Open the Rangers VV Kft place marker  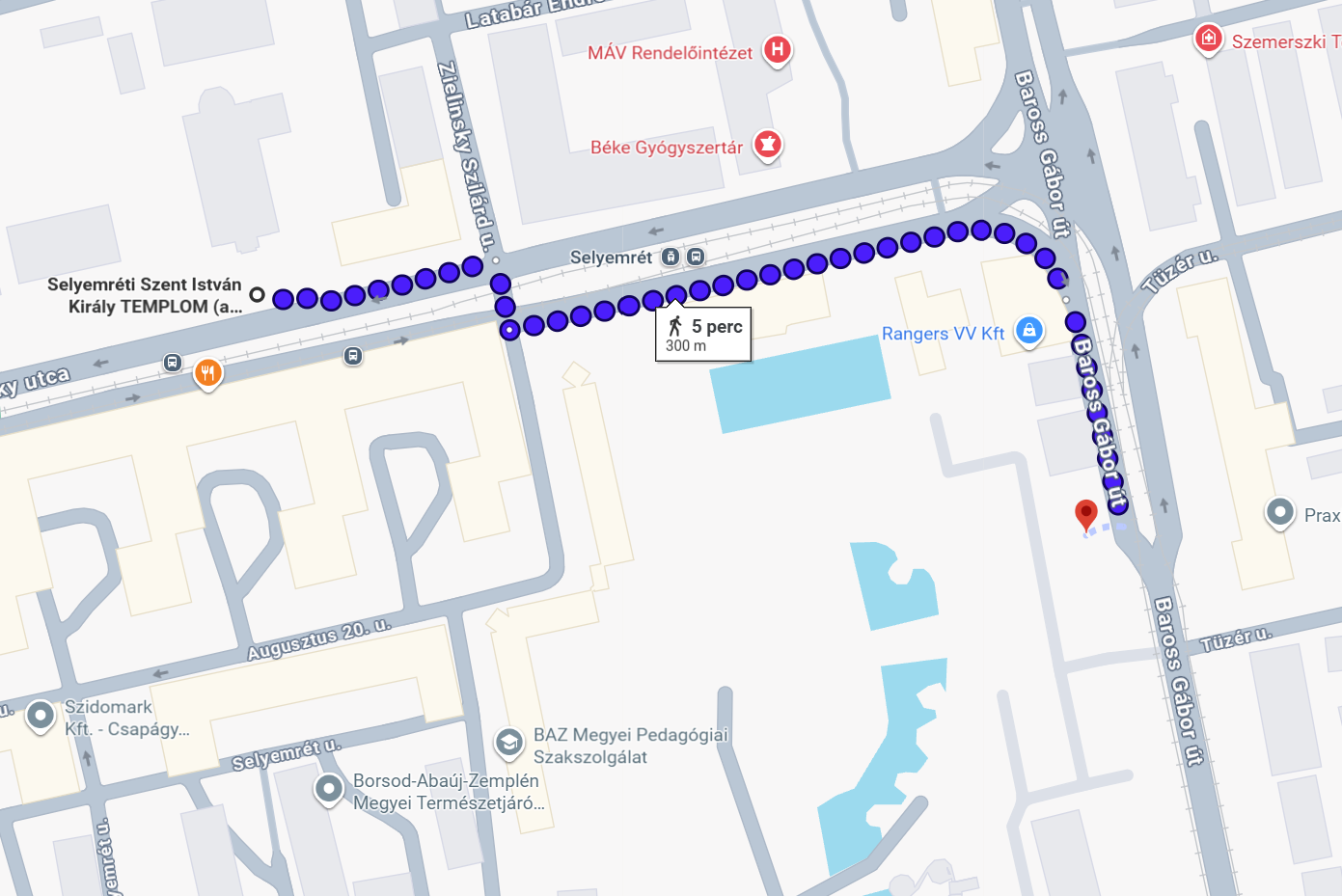click(x=1029, y=331)
